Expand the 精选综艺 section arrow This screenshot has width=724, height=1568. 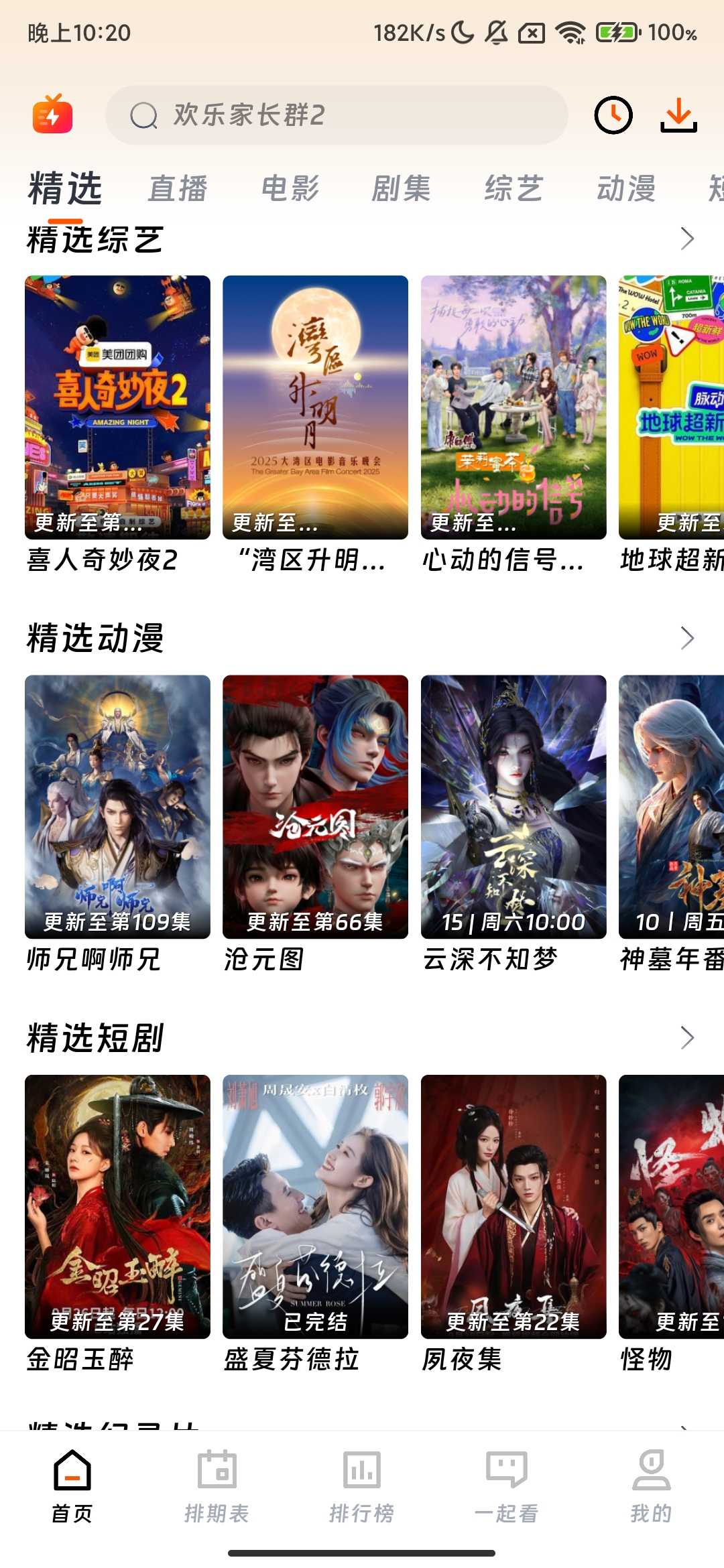click(687, 239)
